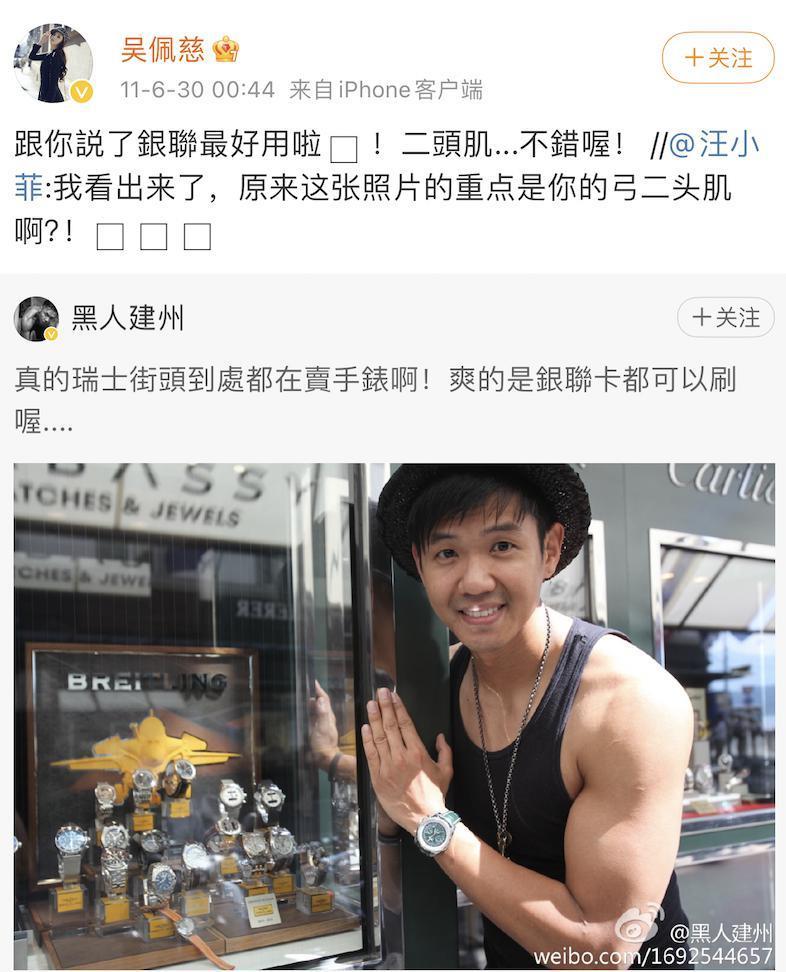Tap the username 吴佩慈
The width and height of the screenshot is (786, 972).
(163, 49)
